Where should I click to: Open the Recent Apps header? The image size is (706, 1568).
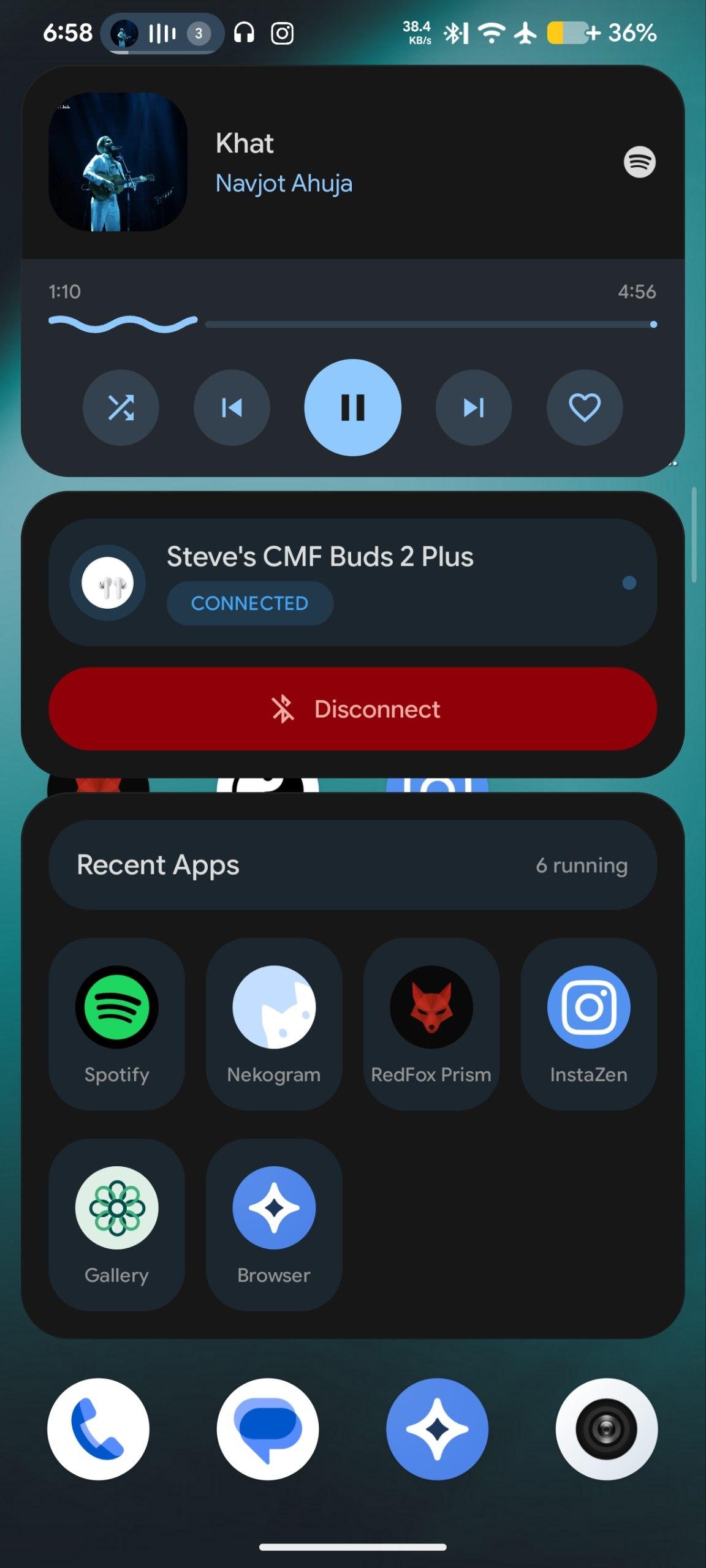click(x=352, y=865)
